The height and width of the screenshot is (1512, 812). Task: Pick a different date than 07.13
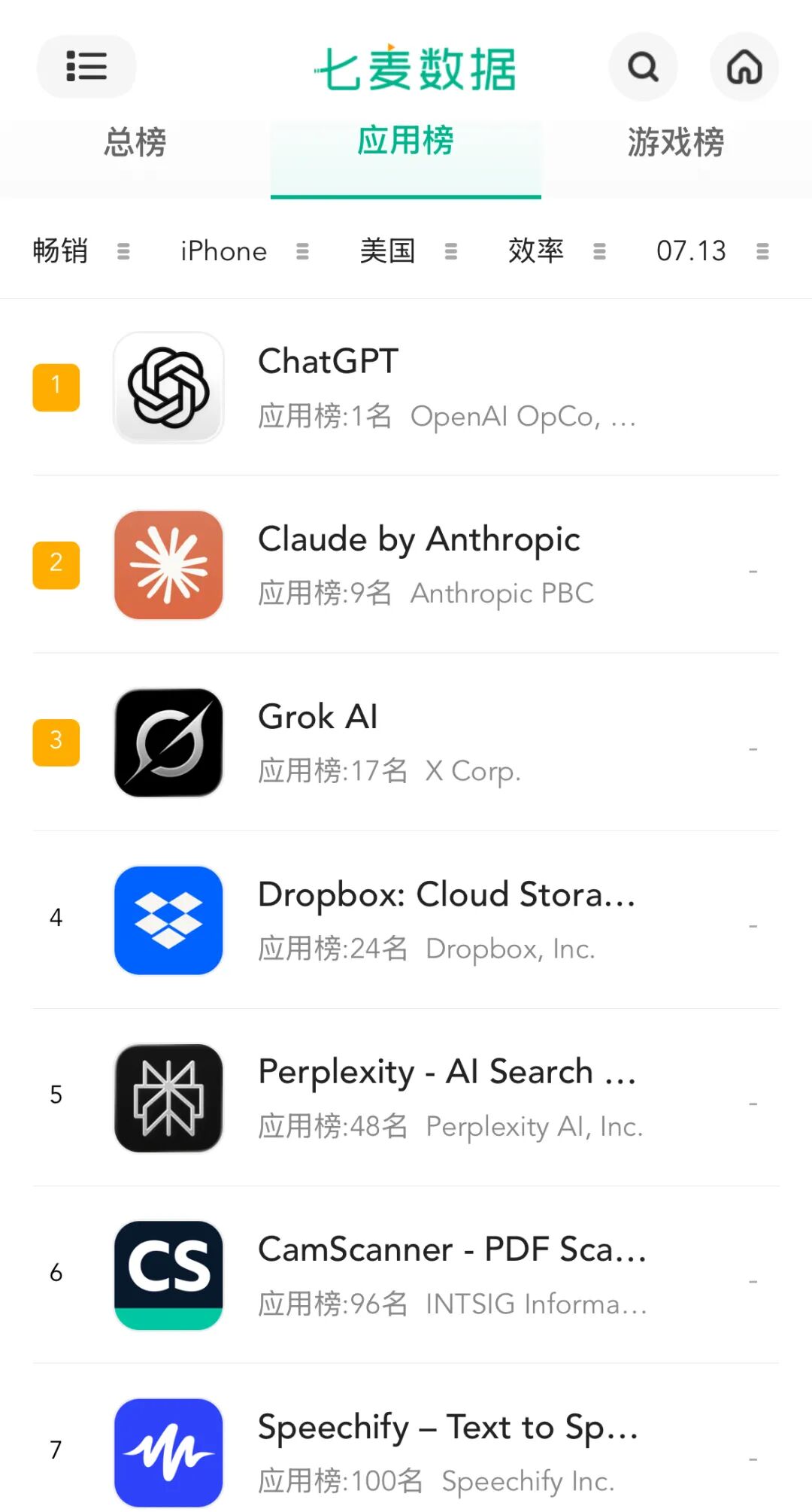713,250
